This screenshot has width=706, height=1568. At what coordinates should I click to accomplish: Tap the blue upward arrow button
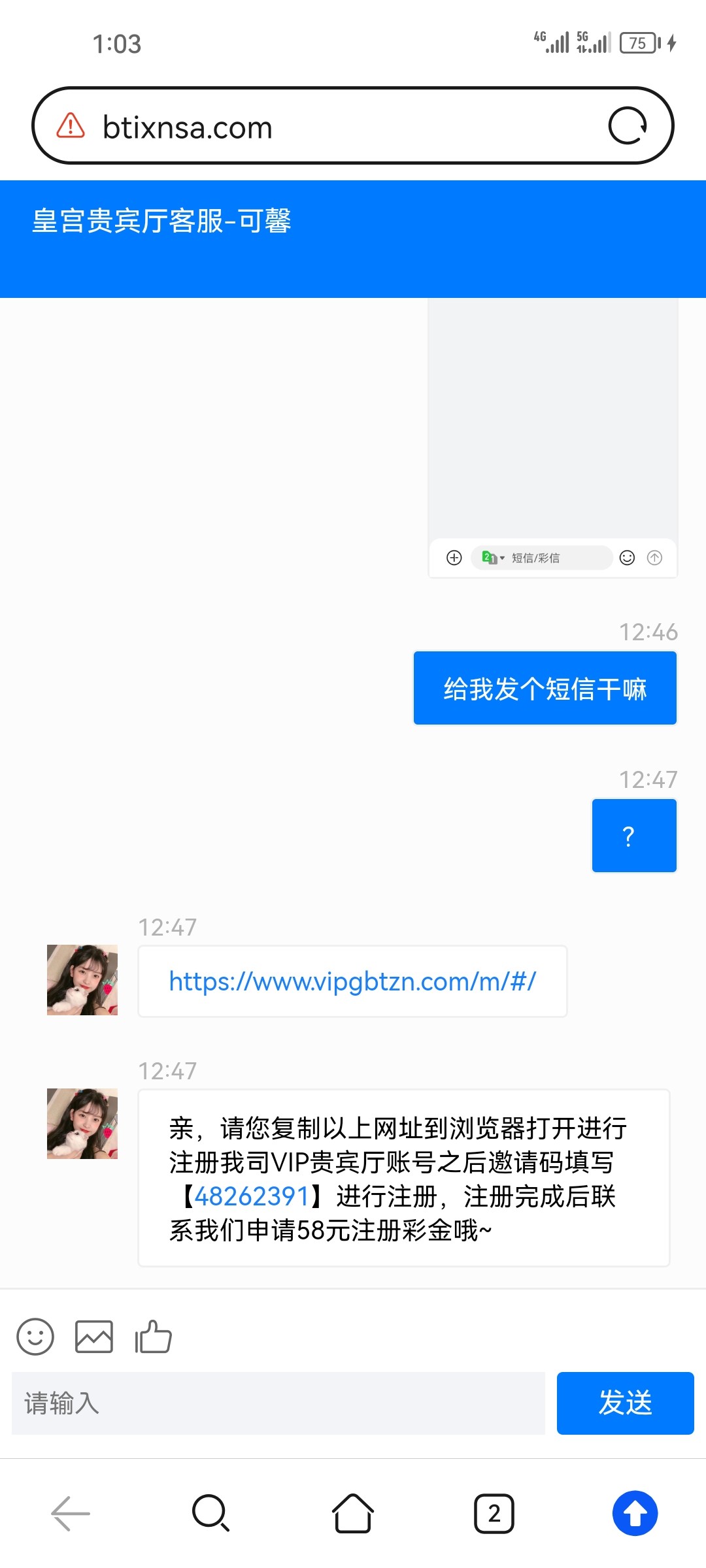click(x=635, y=1513)
